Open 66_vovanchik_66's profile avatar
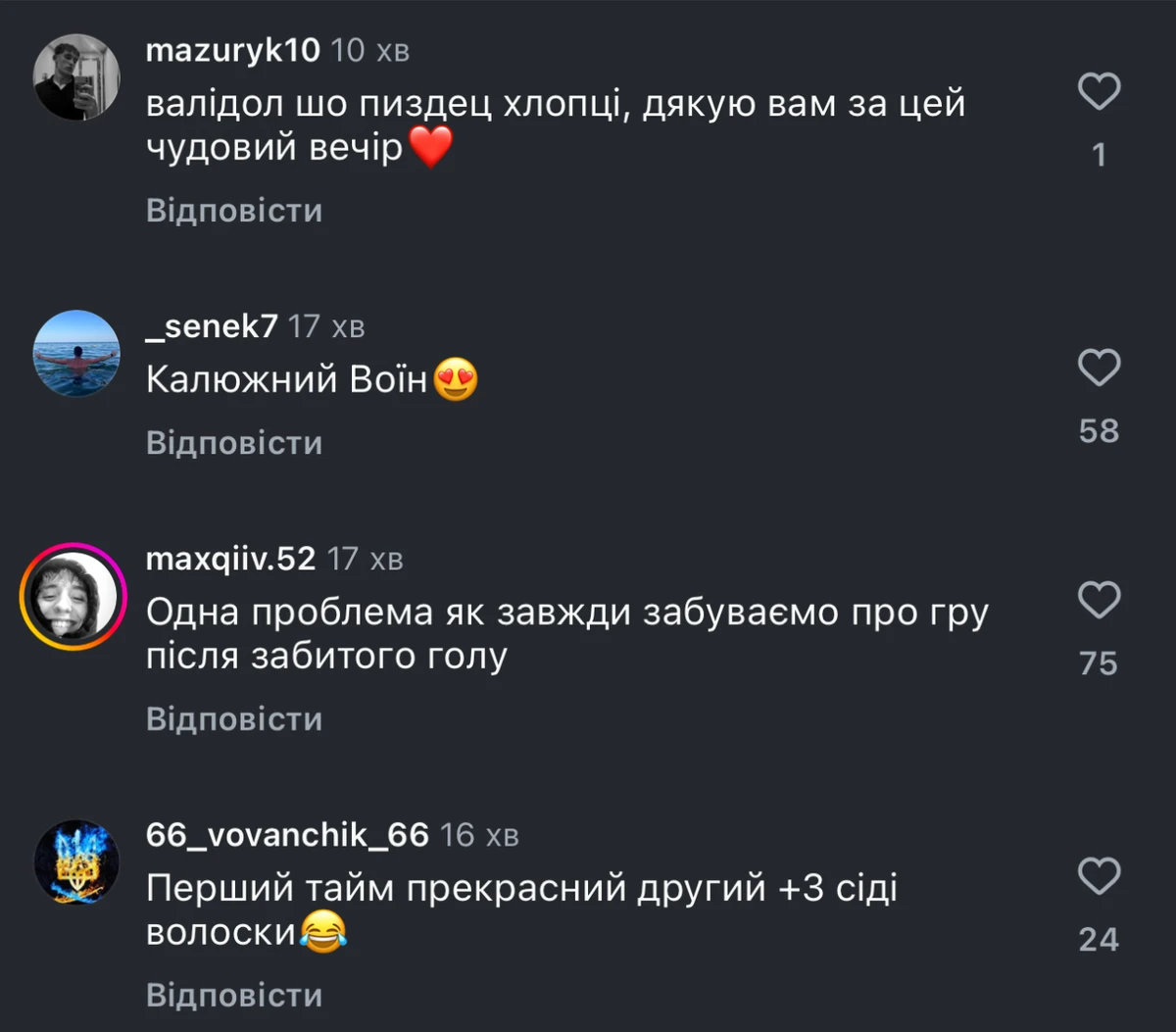The image size is (1176, 1032). tap(76, 862)
